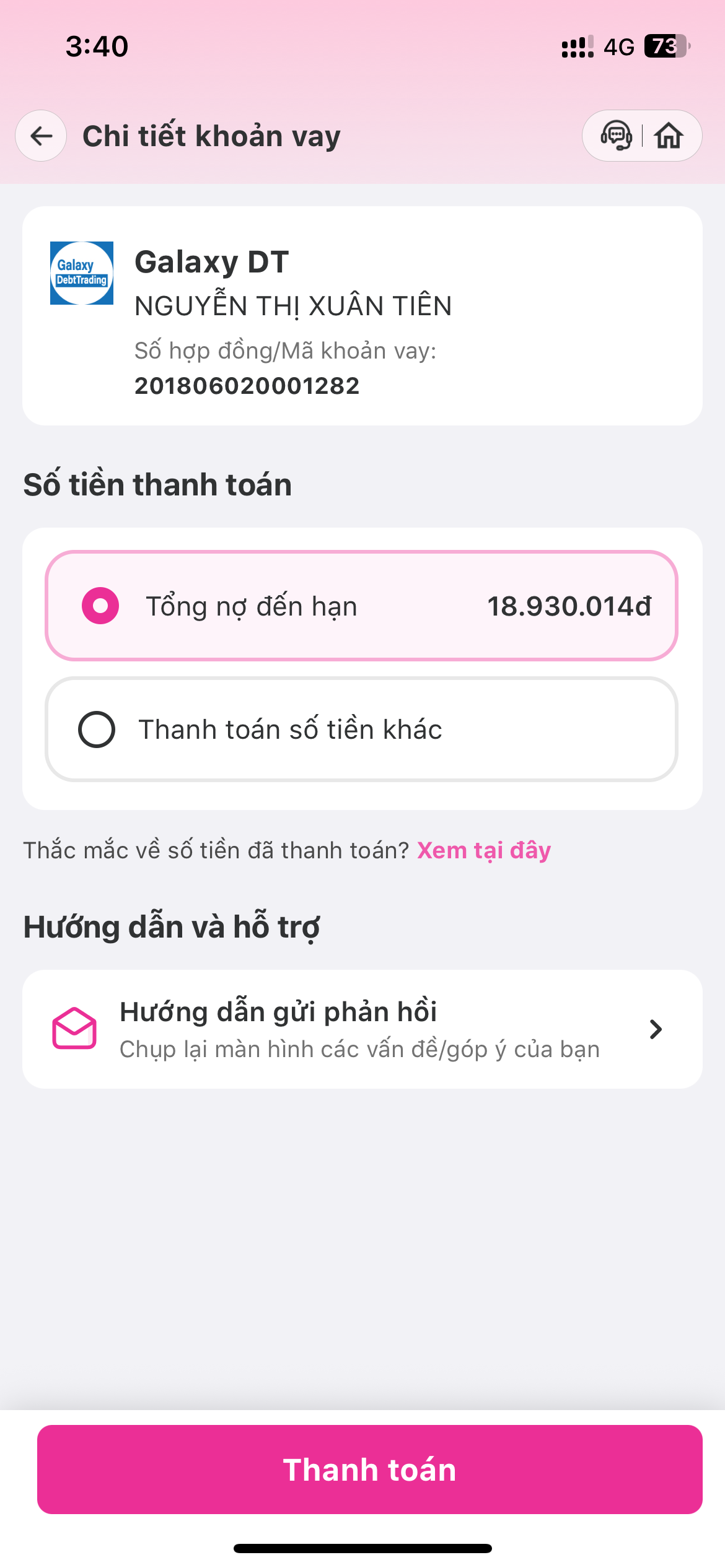The width and height of the screenshot is (725, 1568).
Task: Open the Xem tại đây link
Action: pyautogui.click(x=484, y=850)
